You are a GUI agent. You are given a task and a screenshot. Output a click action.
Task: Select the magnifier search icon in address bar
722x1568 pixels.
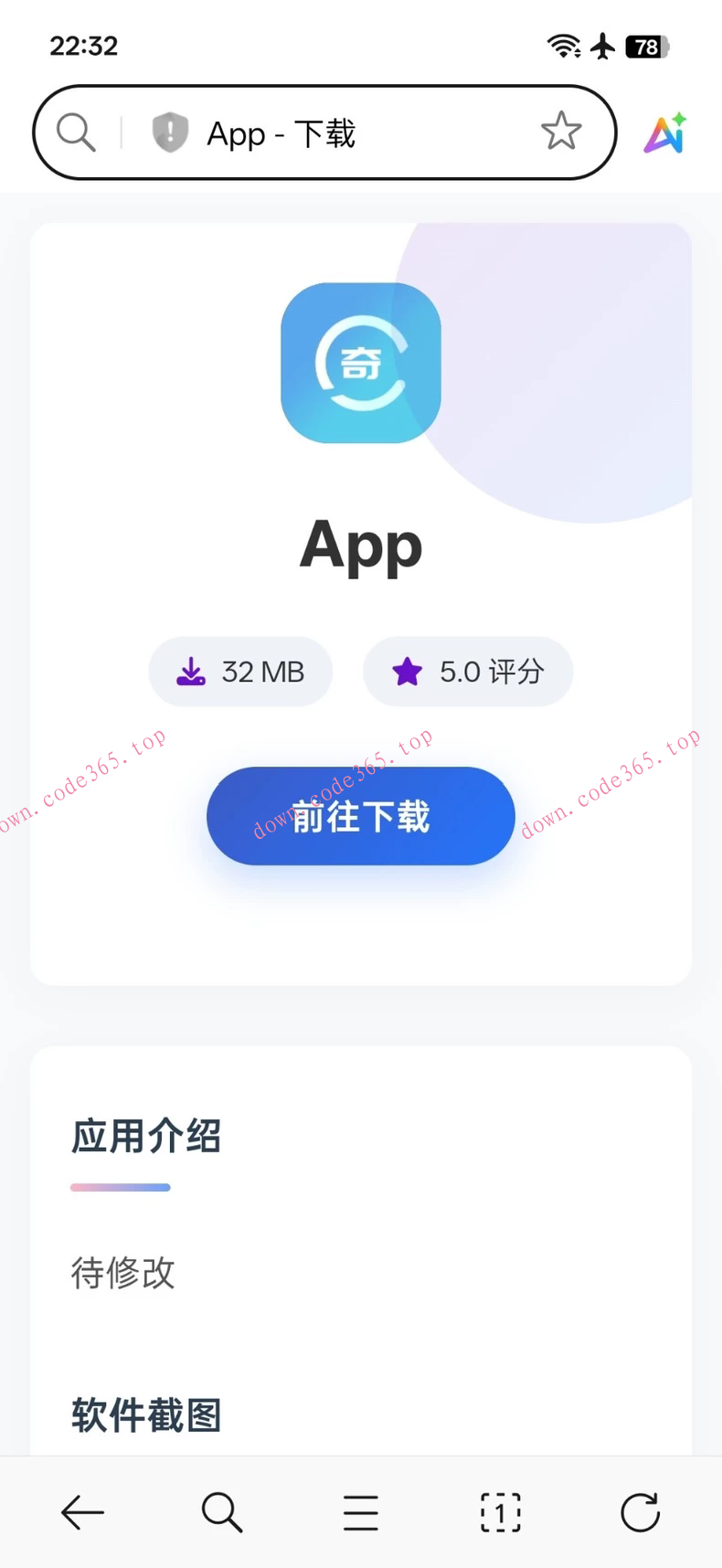tap(76, 132)
